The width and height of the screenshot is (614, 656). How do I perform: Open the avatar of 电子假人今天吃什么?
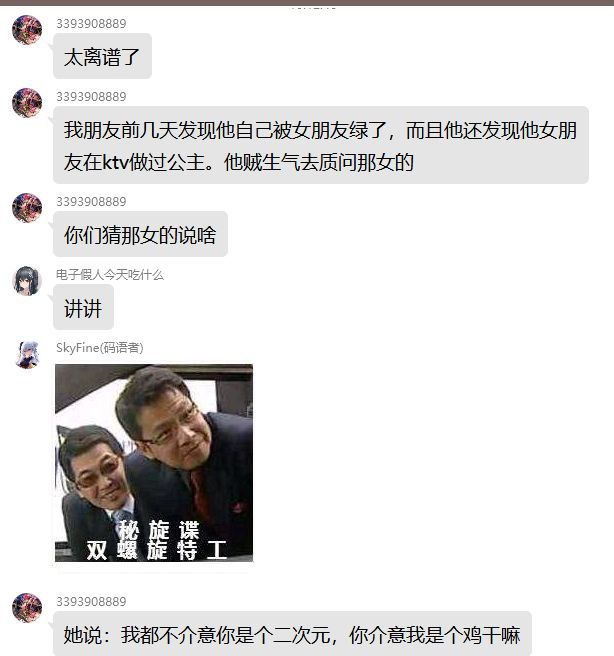click(x=27, y=281)
